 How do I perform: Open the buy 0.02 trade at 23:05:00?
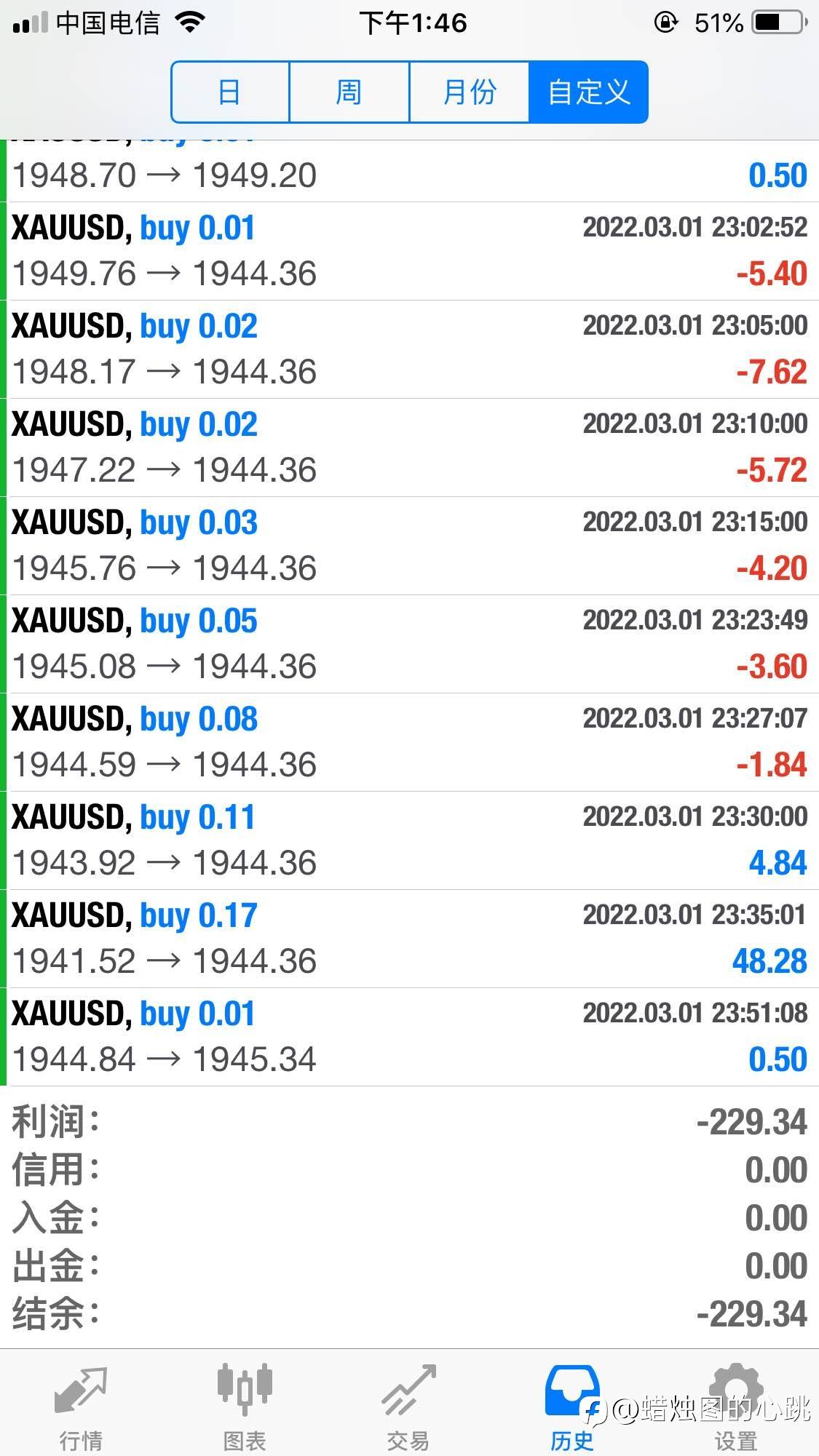tap(409, 349)
